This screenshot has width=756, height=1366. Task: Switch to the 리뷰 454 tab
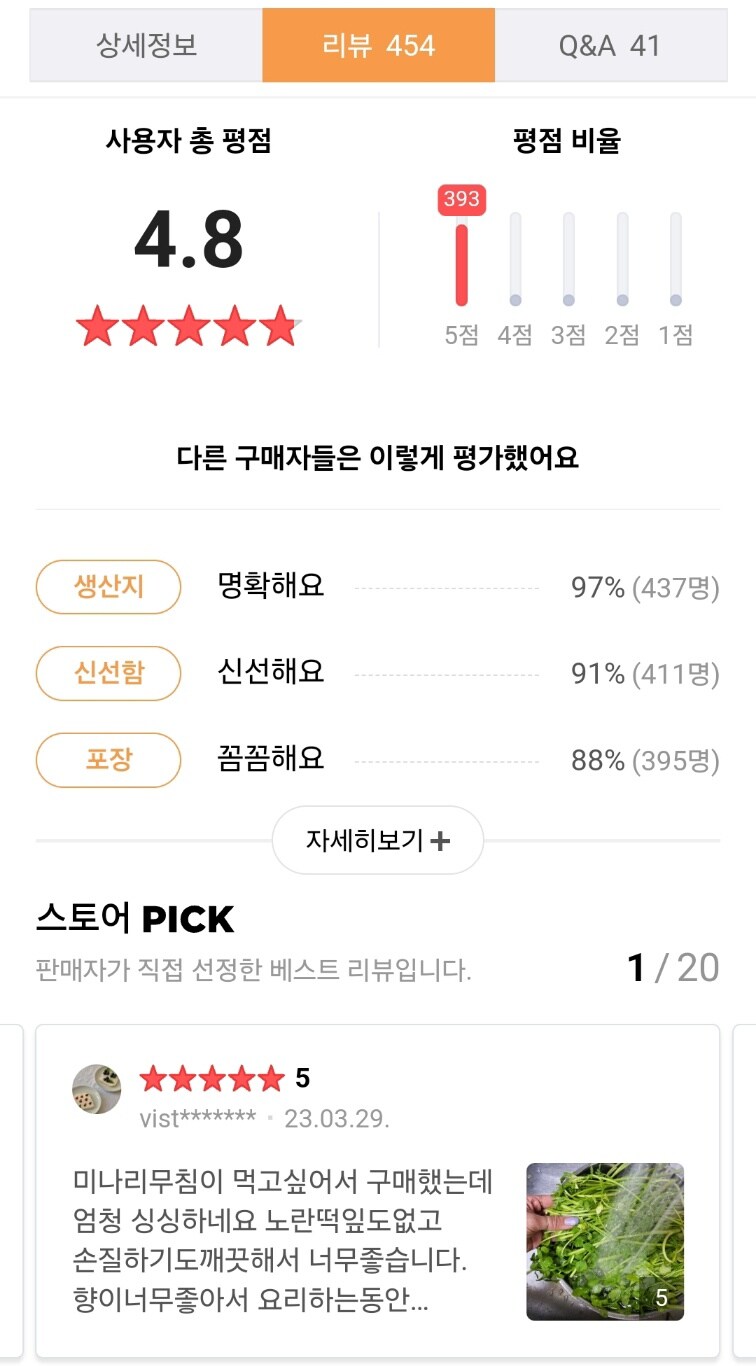click(x=378, y=45)
